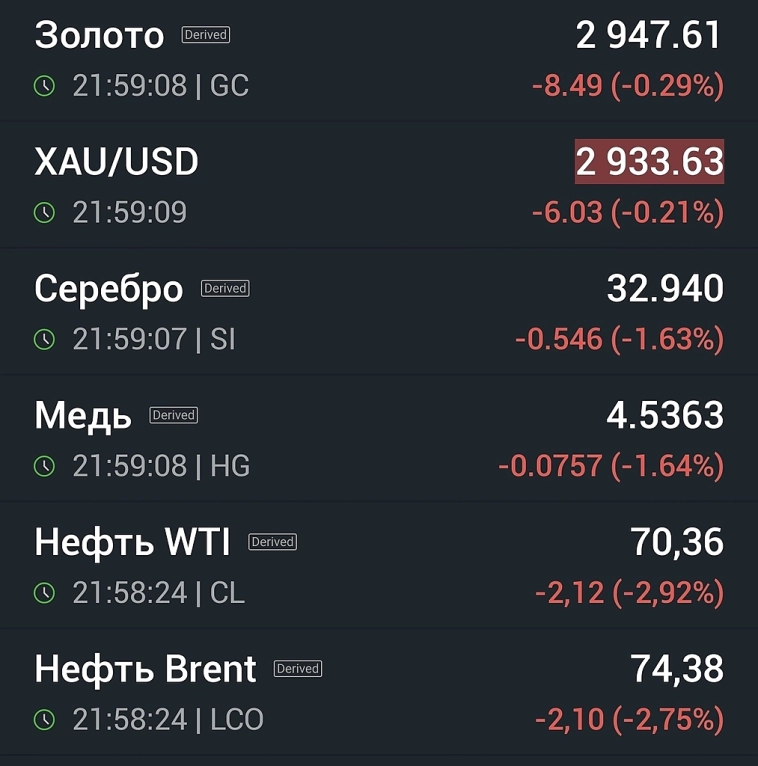The height and width of the screenshot is (766, 758).
Task: Click the highlighted XAU/USD price 2 933.63
Action: 648,161
